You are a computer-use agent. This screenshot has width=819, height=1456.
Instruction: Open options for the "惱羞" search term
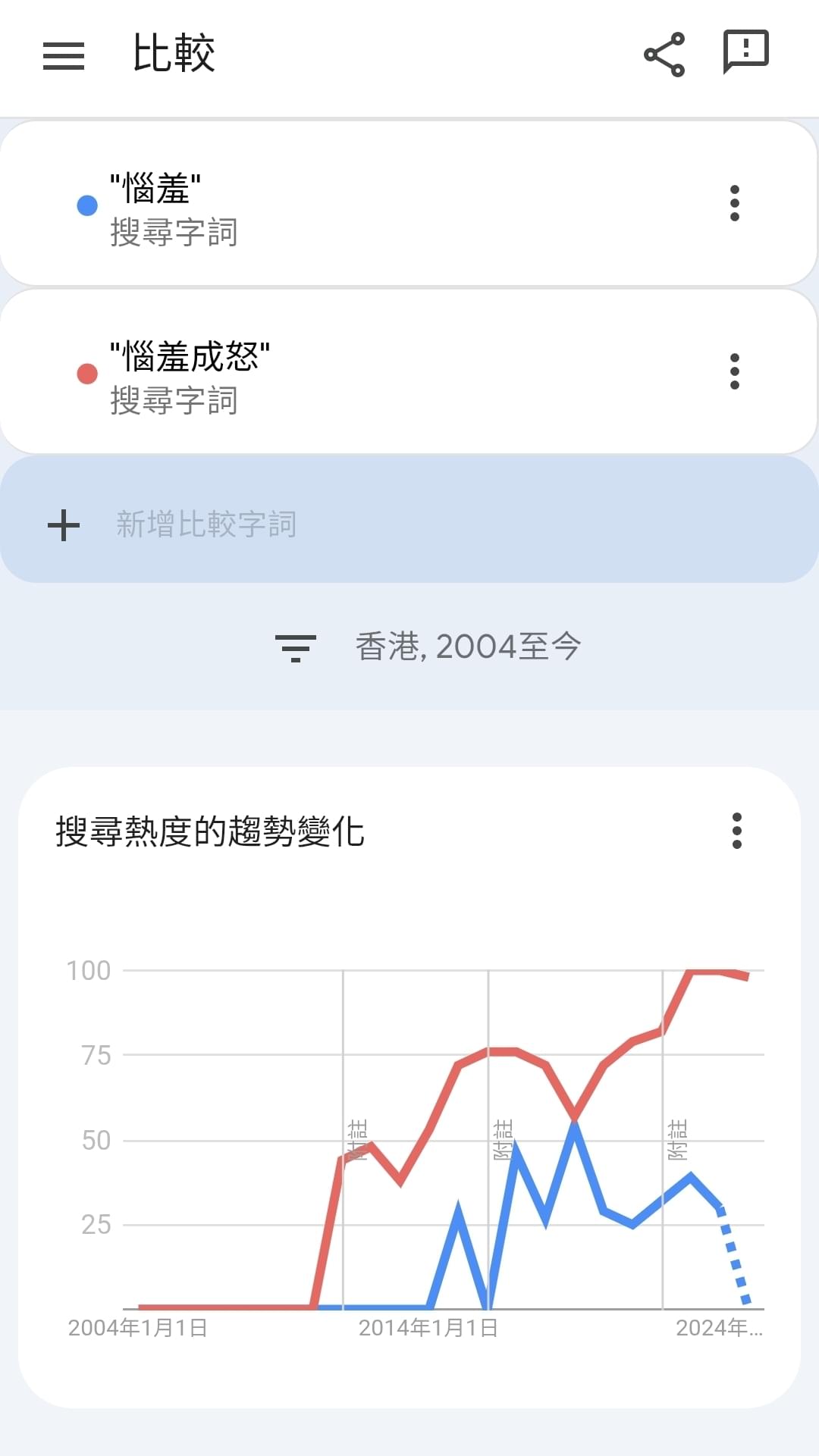click(x=734, y=203)
